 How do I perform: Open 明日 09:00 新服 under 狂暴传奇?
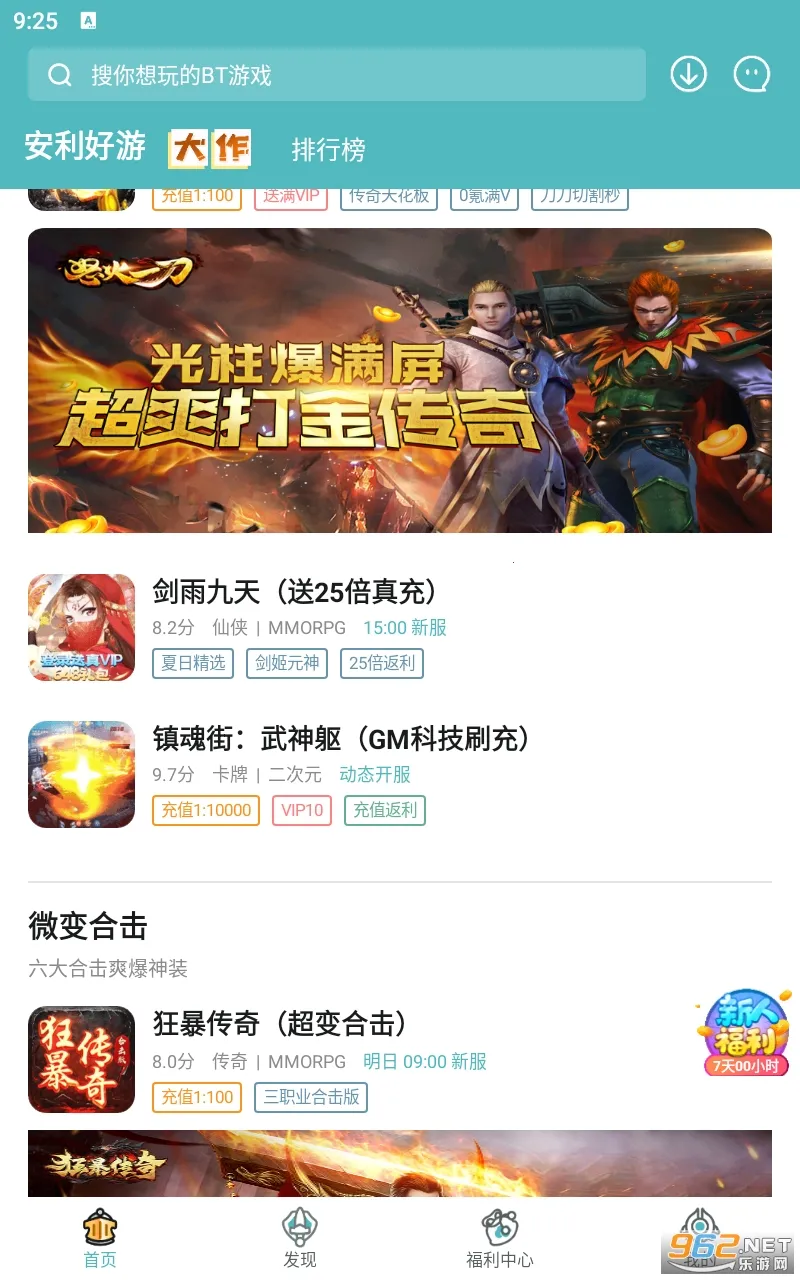423,1061
